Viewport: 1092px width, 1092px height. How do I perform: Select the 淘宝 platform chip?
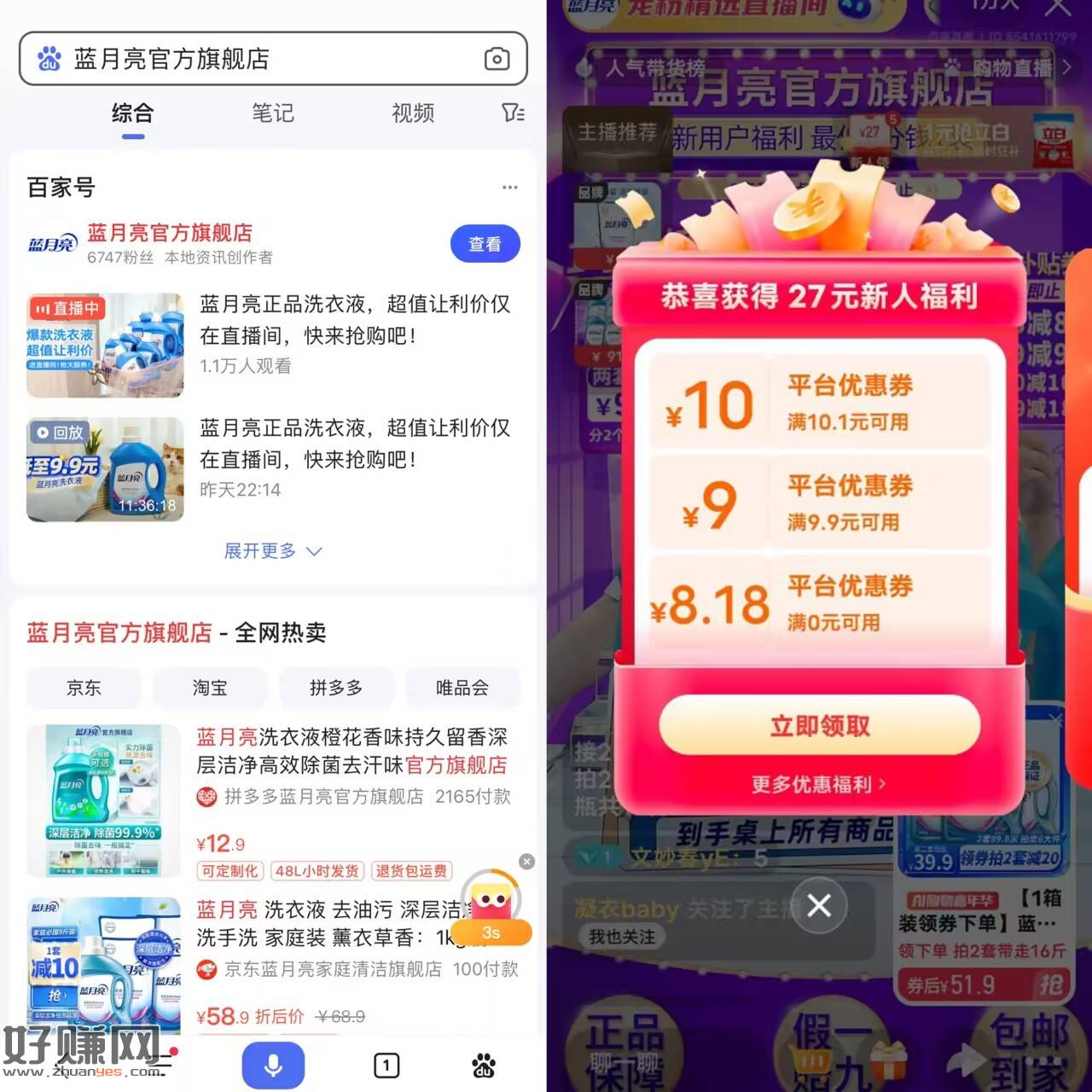coord(210,688)
